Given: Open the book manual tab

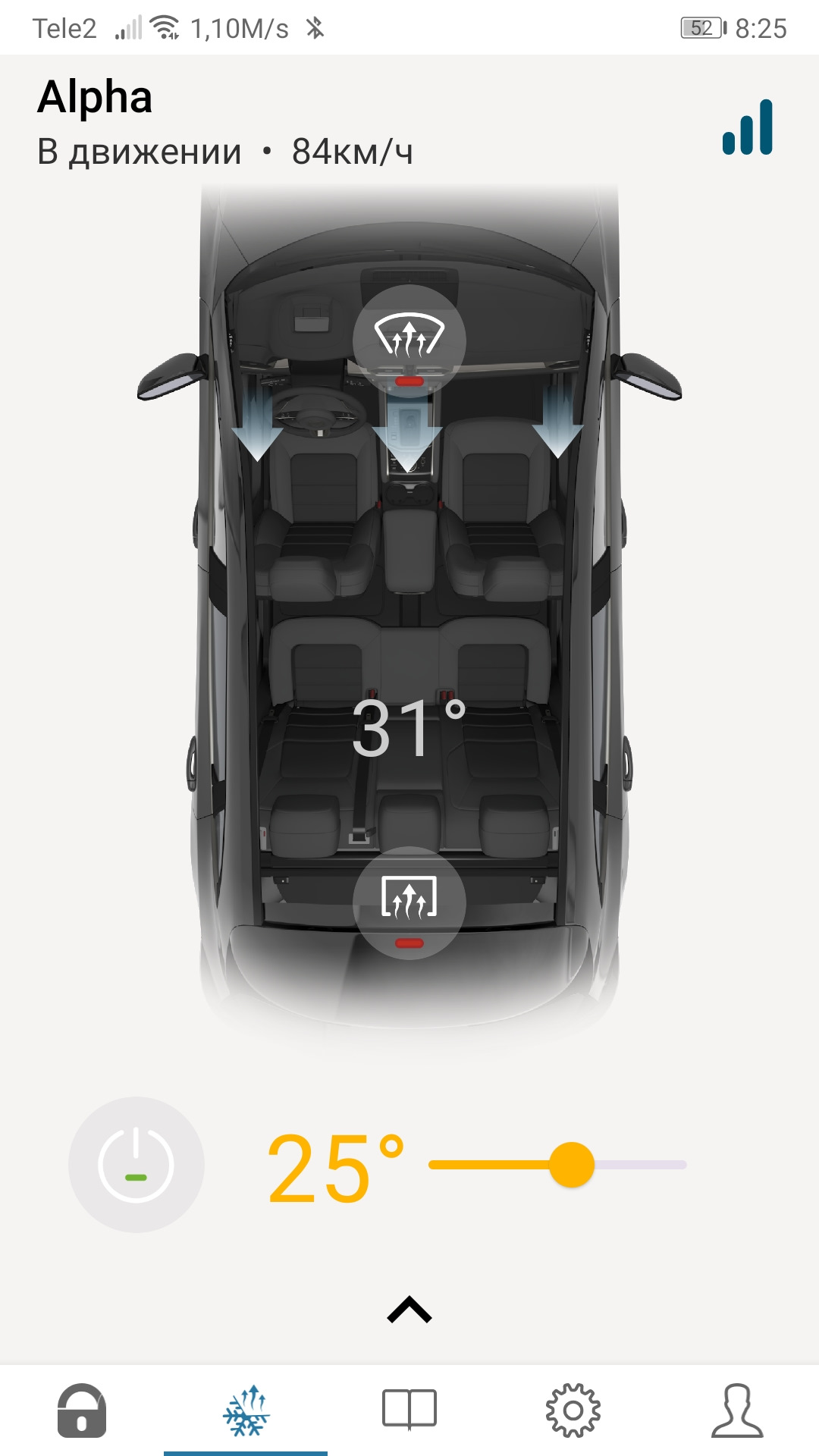Looking at the screenshot, I should (x=409, y=1410).
